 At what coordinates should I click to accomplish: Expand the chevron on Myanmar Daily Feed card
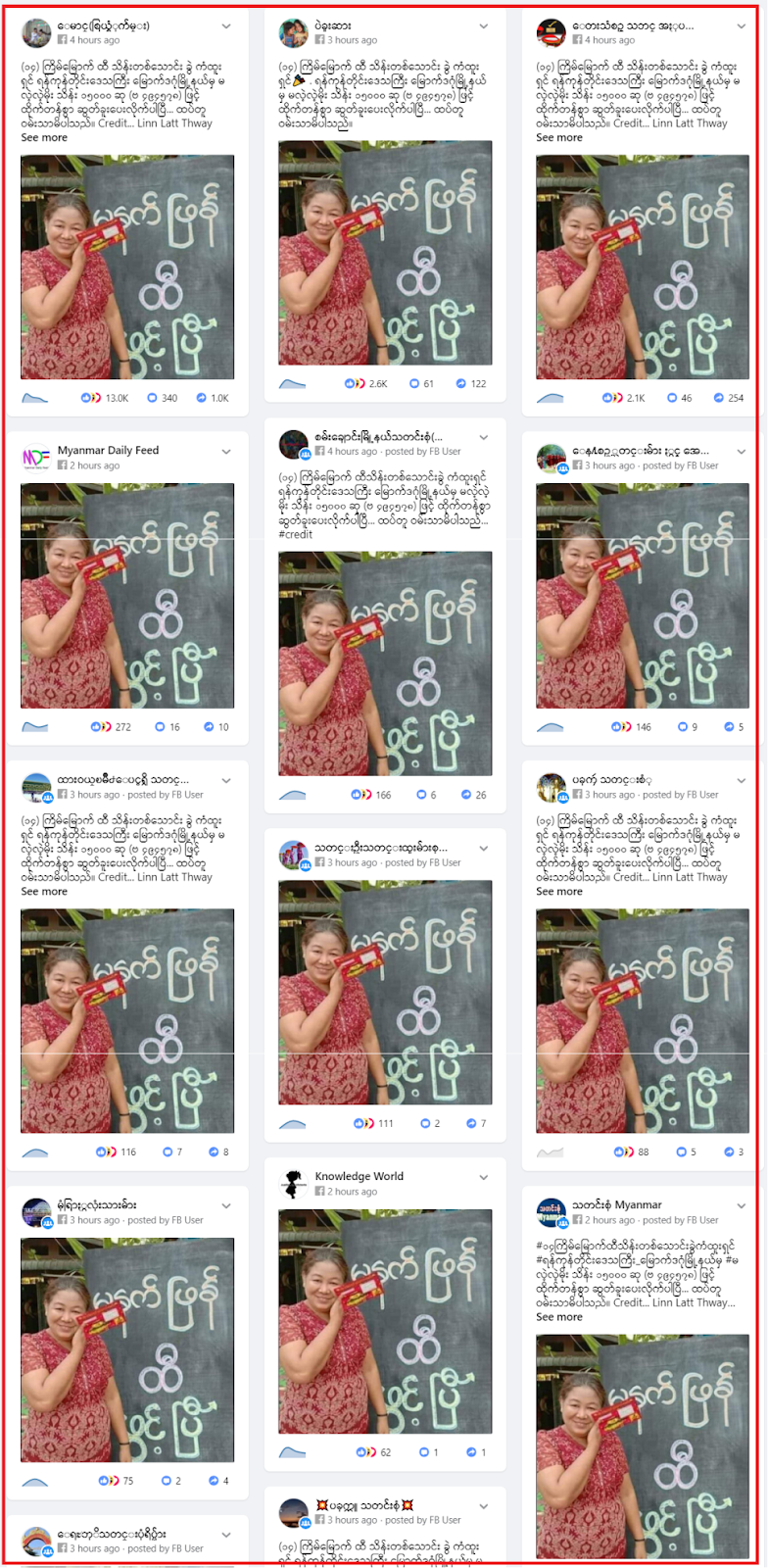[x=226, y=452]
